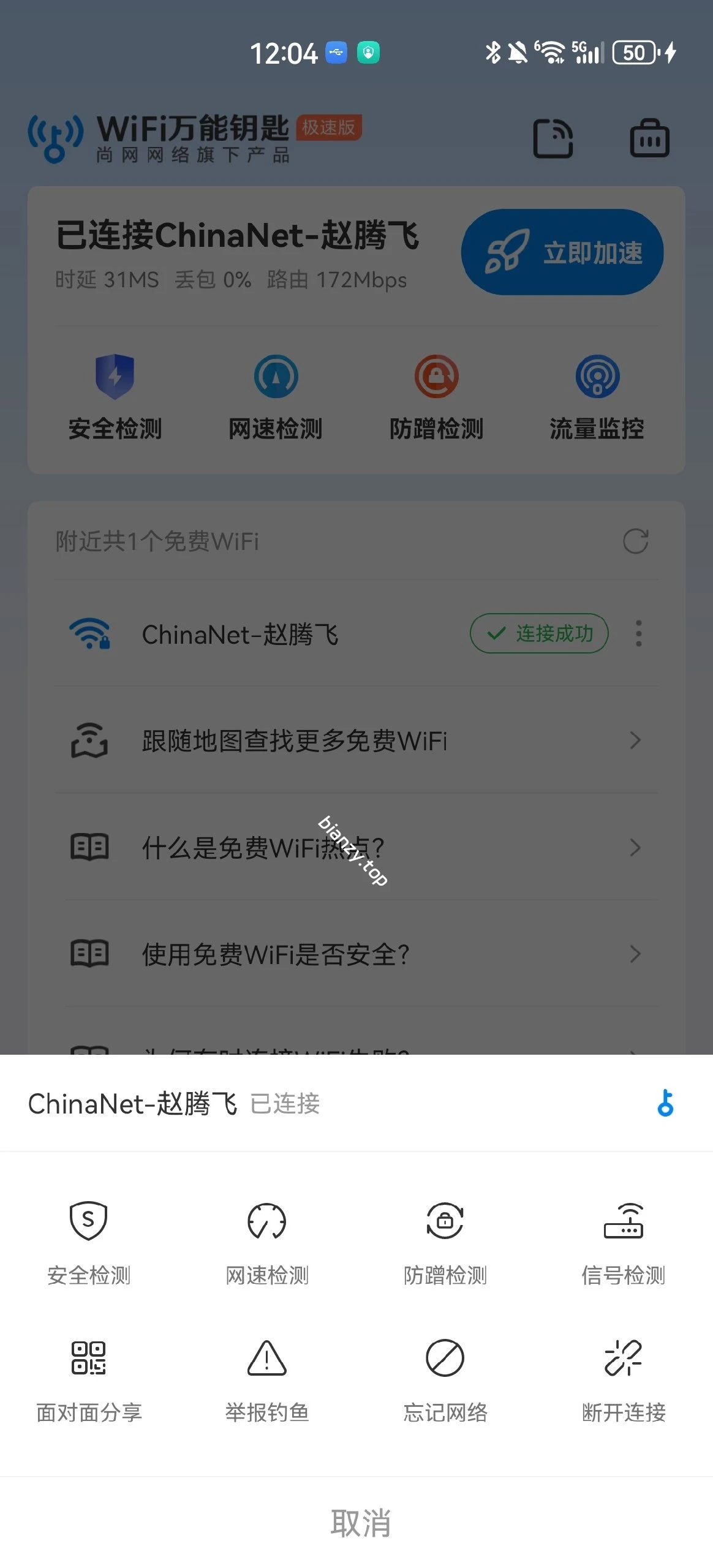Viewport: 713px width, 1568px height.
Task: Expand 什么是免费WiFi热点 article
Action: (x=356, y=848)
